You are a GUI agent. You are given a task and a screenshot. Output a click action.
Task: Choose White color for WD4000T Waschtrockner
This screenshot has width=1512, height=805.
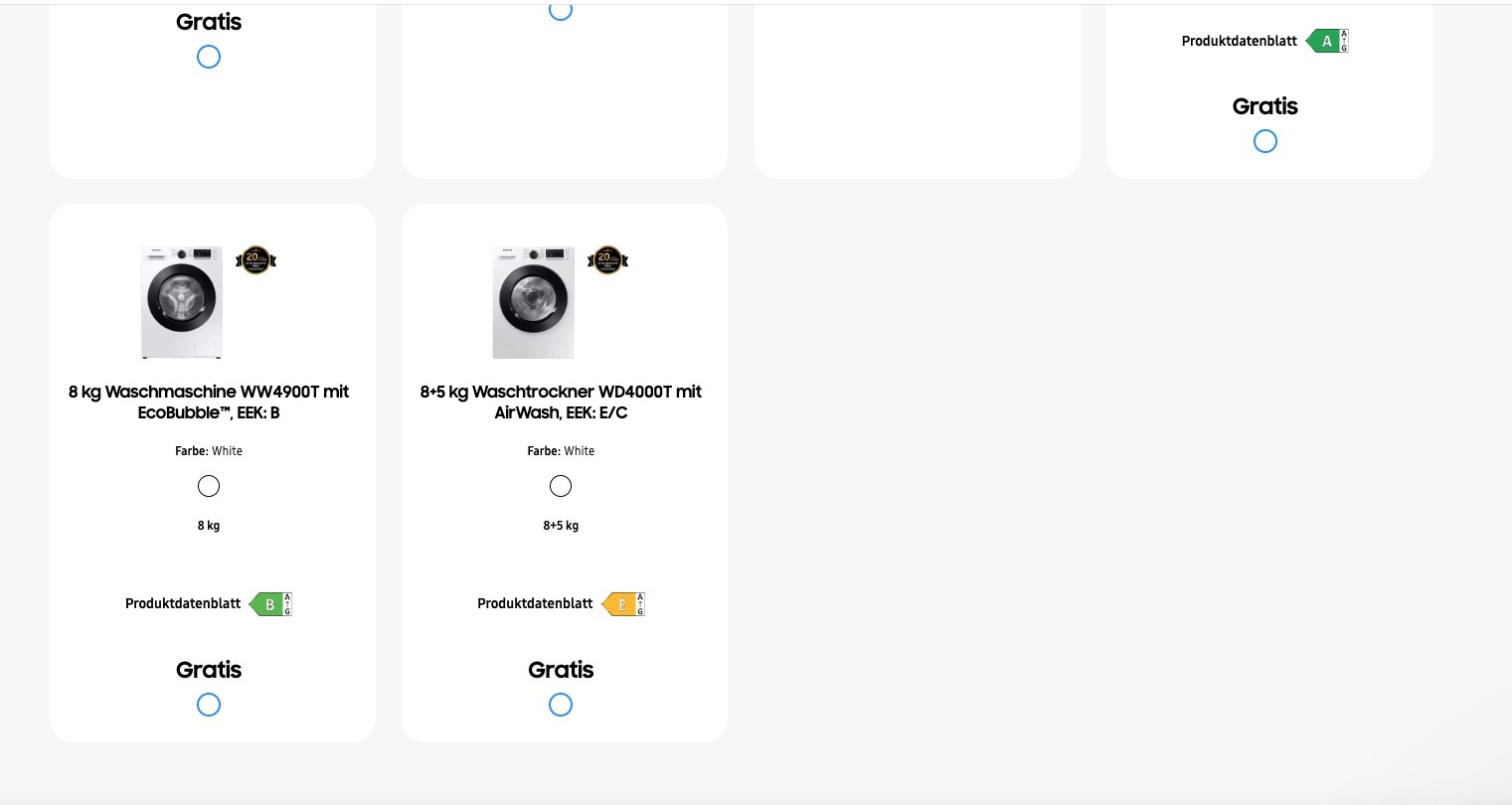561,486
